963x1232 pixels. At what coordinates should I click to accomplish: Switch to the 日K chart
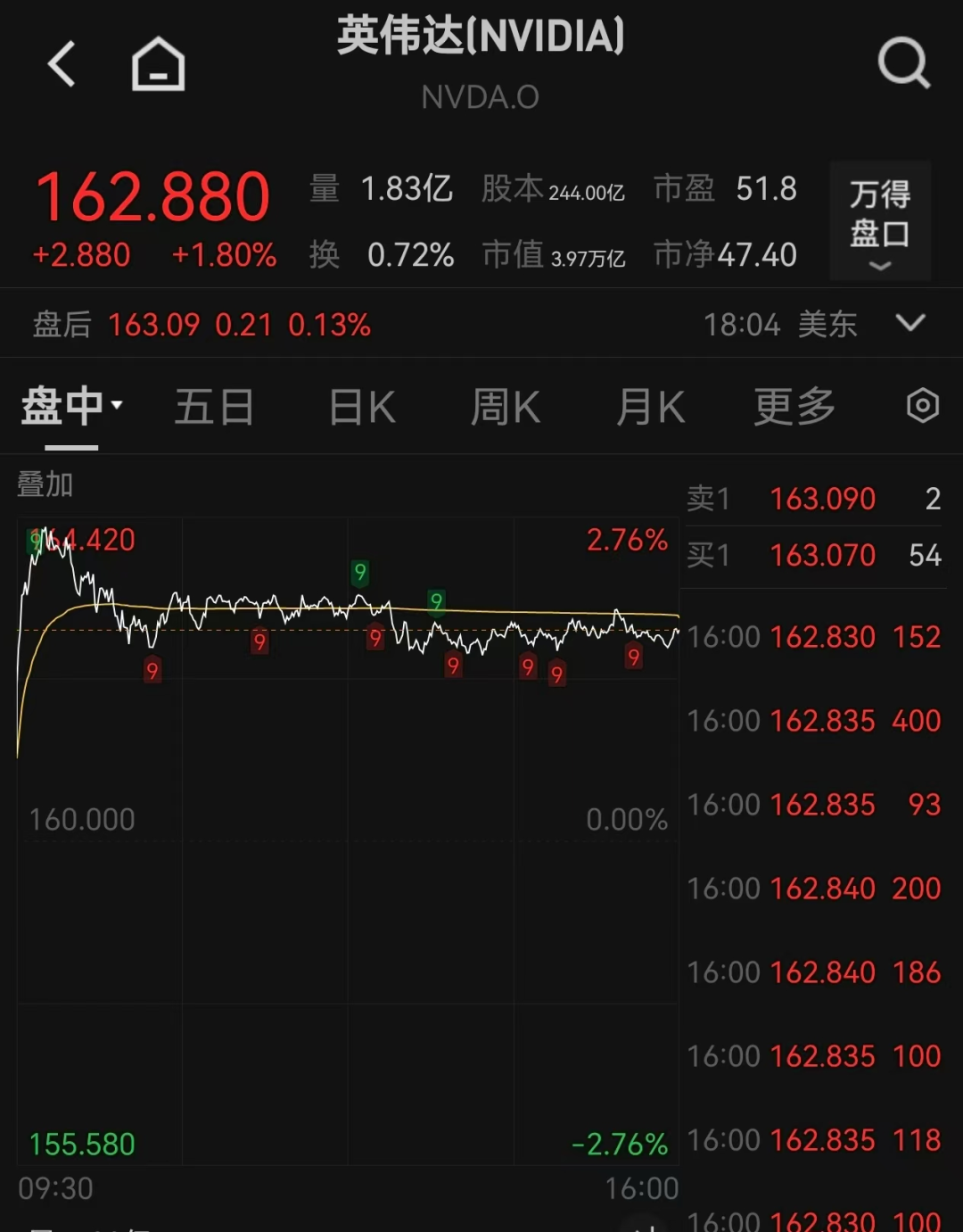pyautogui.click(x=362, y=408)
